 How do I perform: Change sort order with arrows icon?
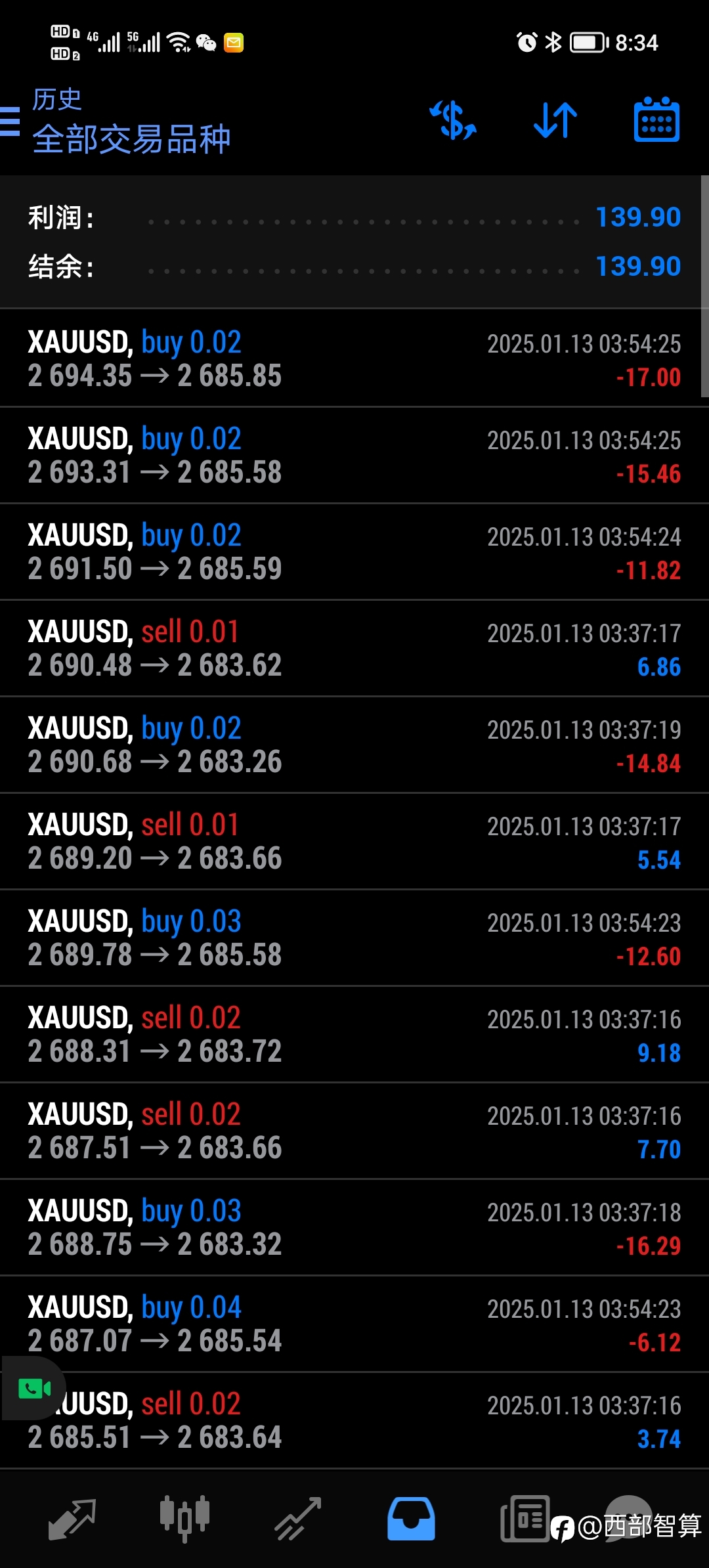555,120
